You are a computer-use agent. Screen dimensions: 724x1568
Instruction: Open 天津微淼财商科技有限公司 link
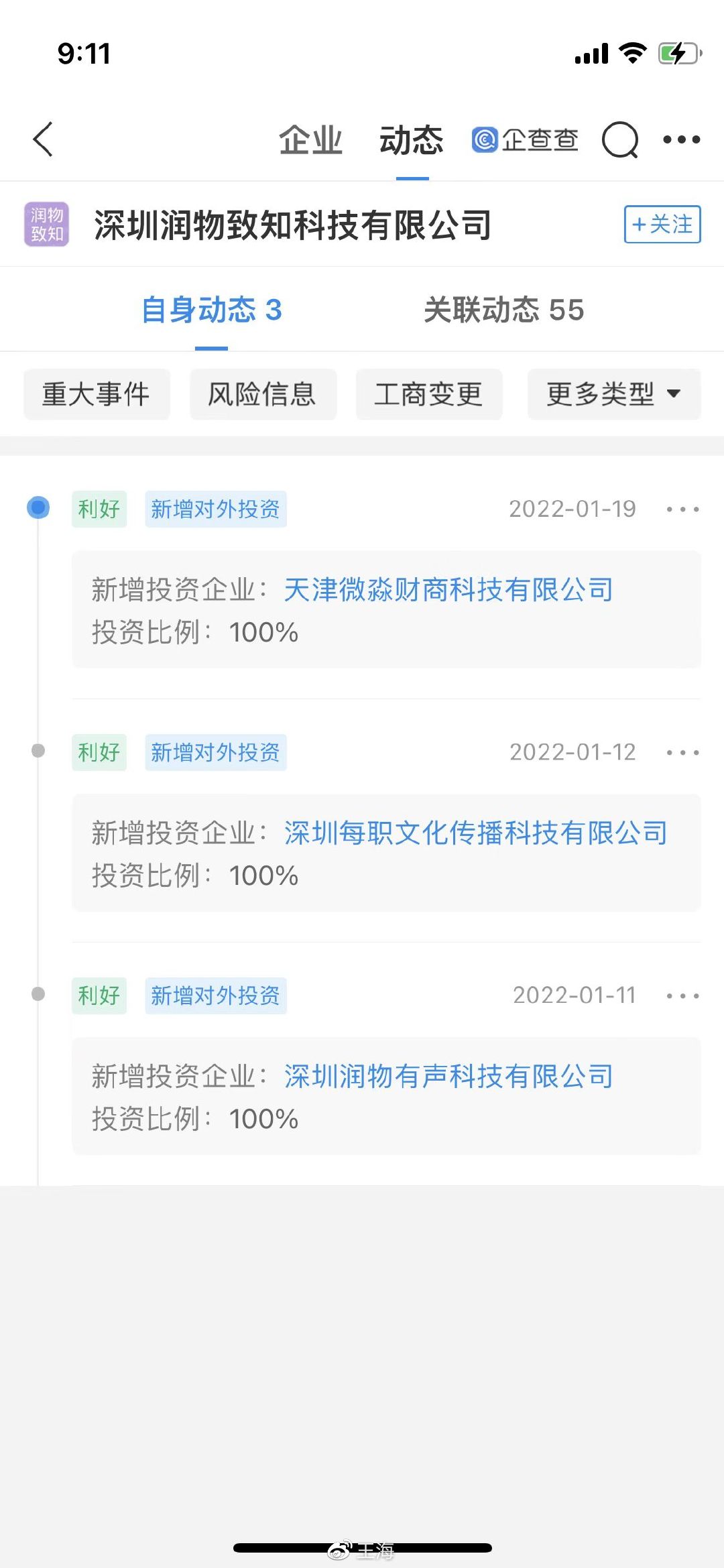[448, 590]
